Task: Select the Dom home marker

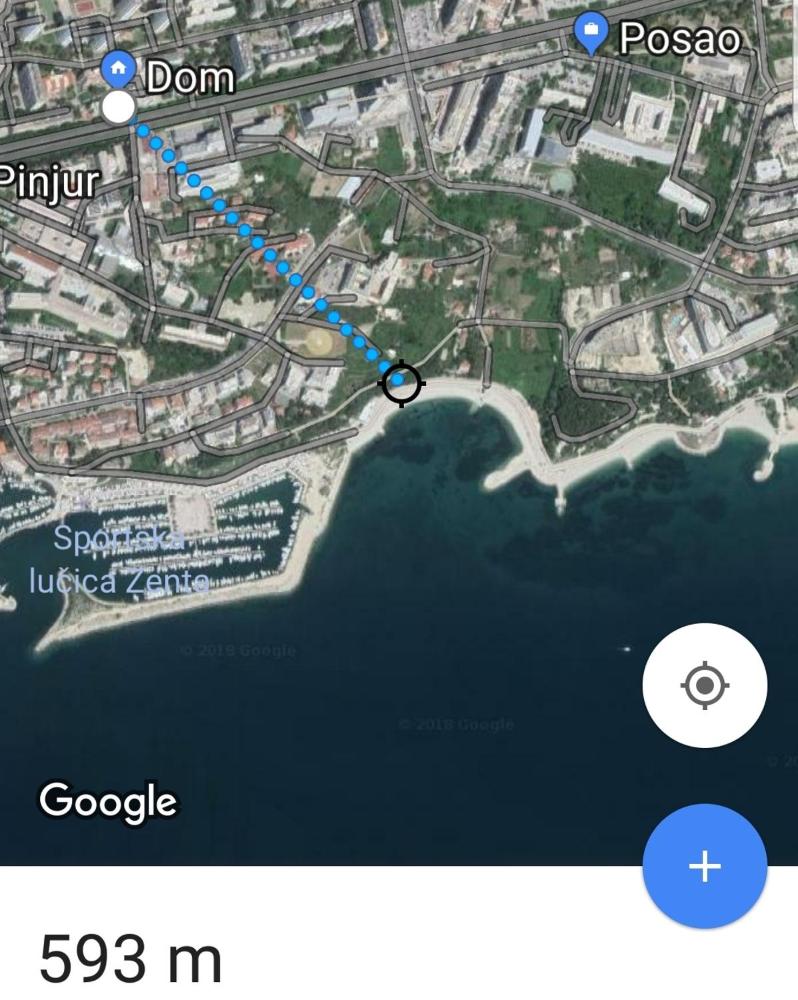Action: tap(119, 69)
